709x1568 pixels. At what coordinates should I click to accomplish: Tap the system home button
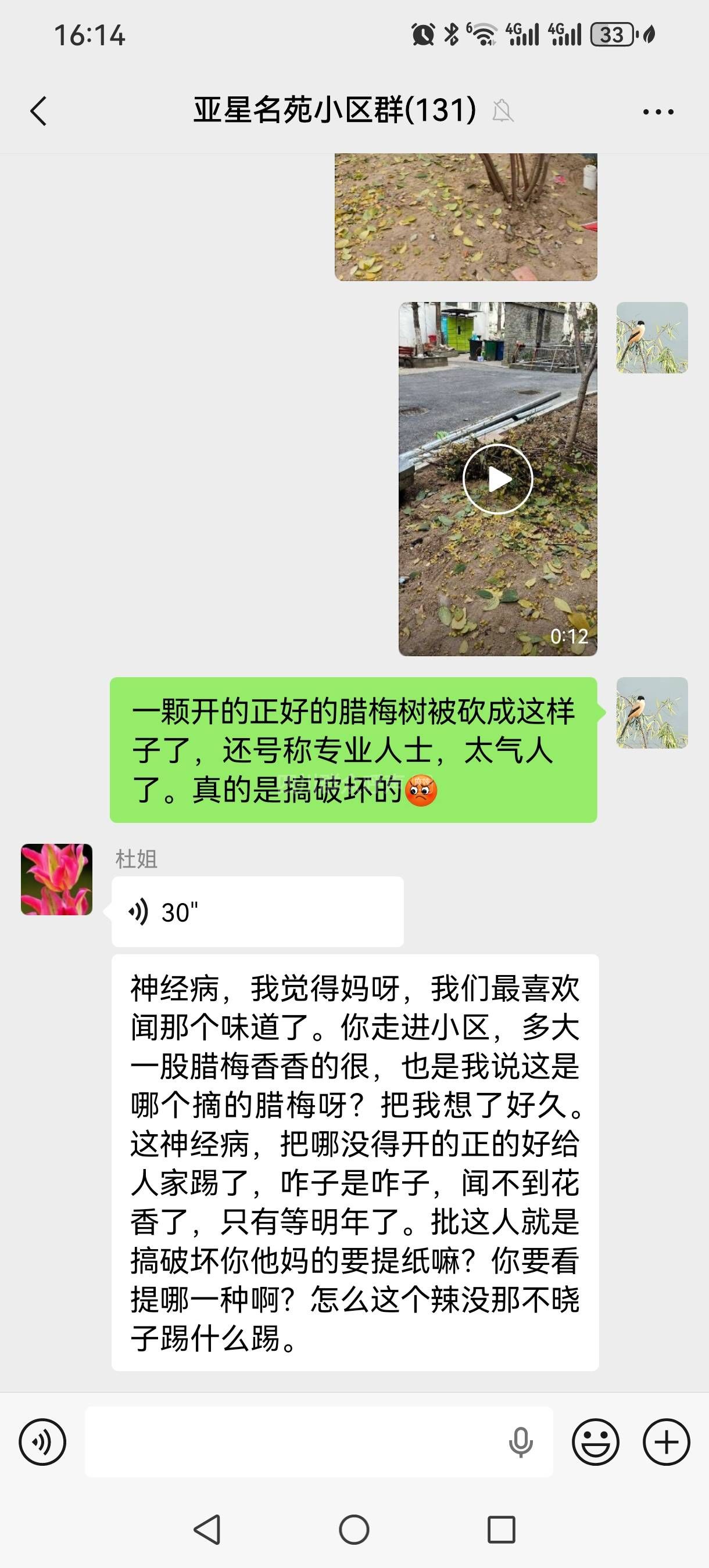354,1529
